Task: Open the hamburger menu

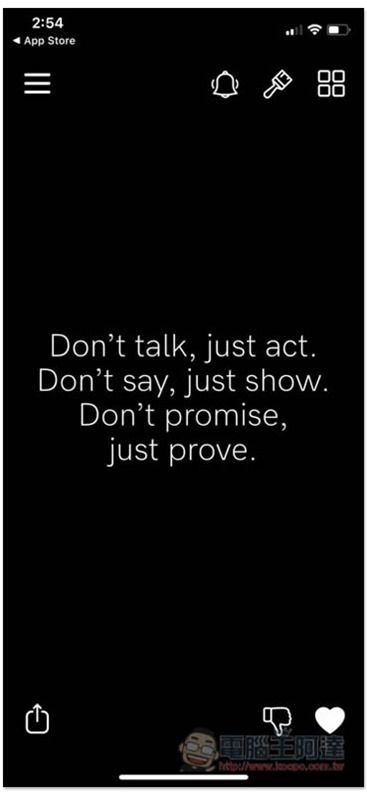Action: [x=37, y=83]
